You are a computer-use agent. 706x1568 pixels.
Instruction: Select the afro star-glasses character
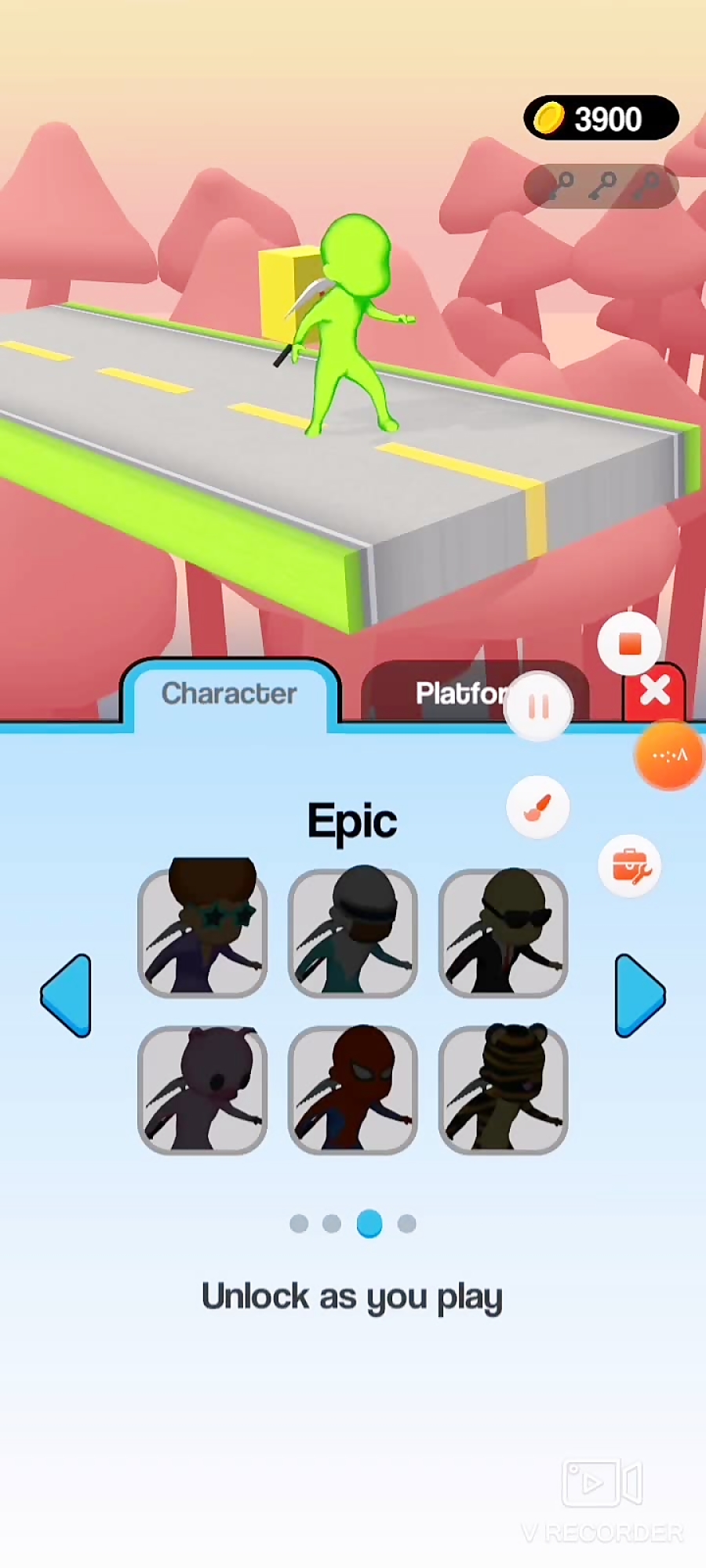[x=202, y=931]
